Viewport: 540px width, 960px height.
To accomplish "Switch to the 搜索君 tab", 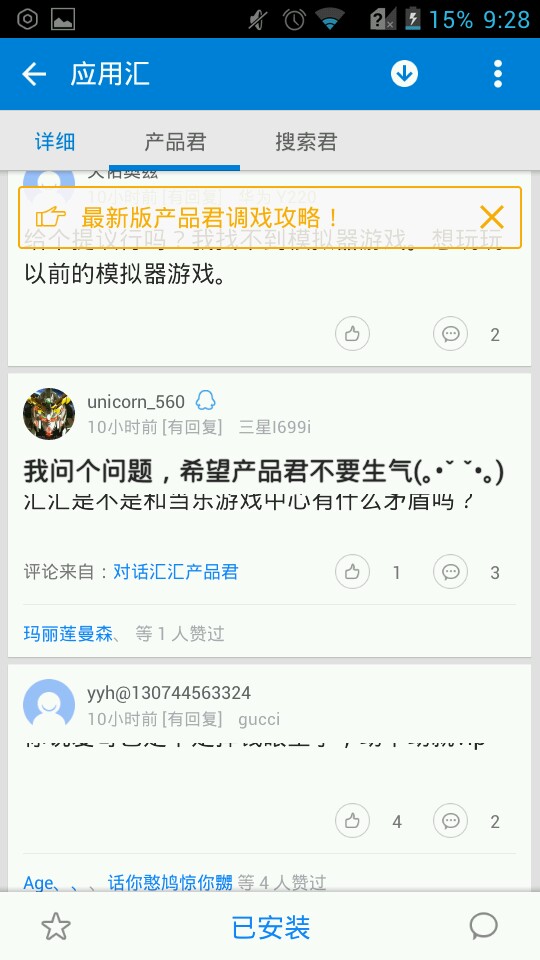I will 306,141.
